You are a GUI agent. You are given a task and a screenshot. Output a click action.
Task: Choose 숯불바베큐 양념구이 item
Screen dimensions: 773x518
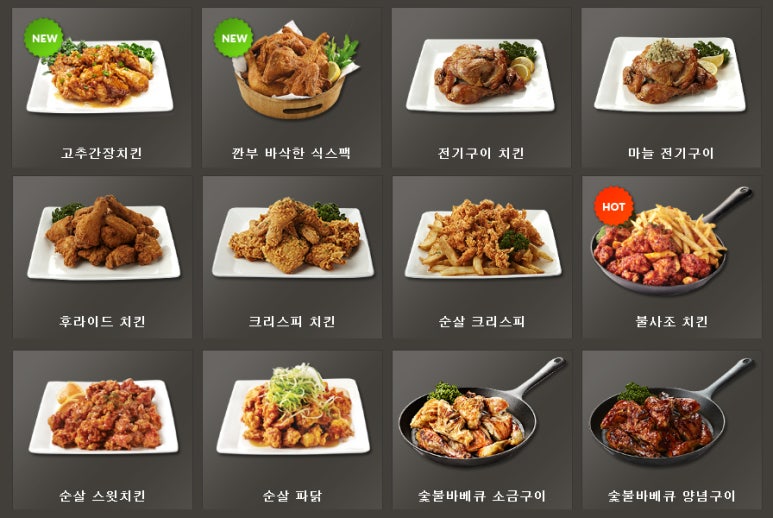pyautogui.click(x=671, y=428)
